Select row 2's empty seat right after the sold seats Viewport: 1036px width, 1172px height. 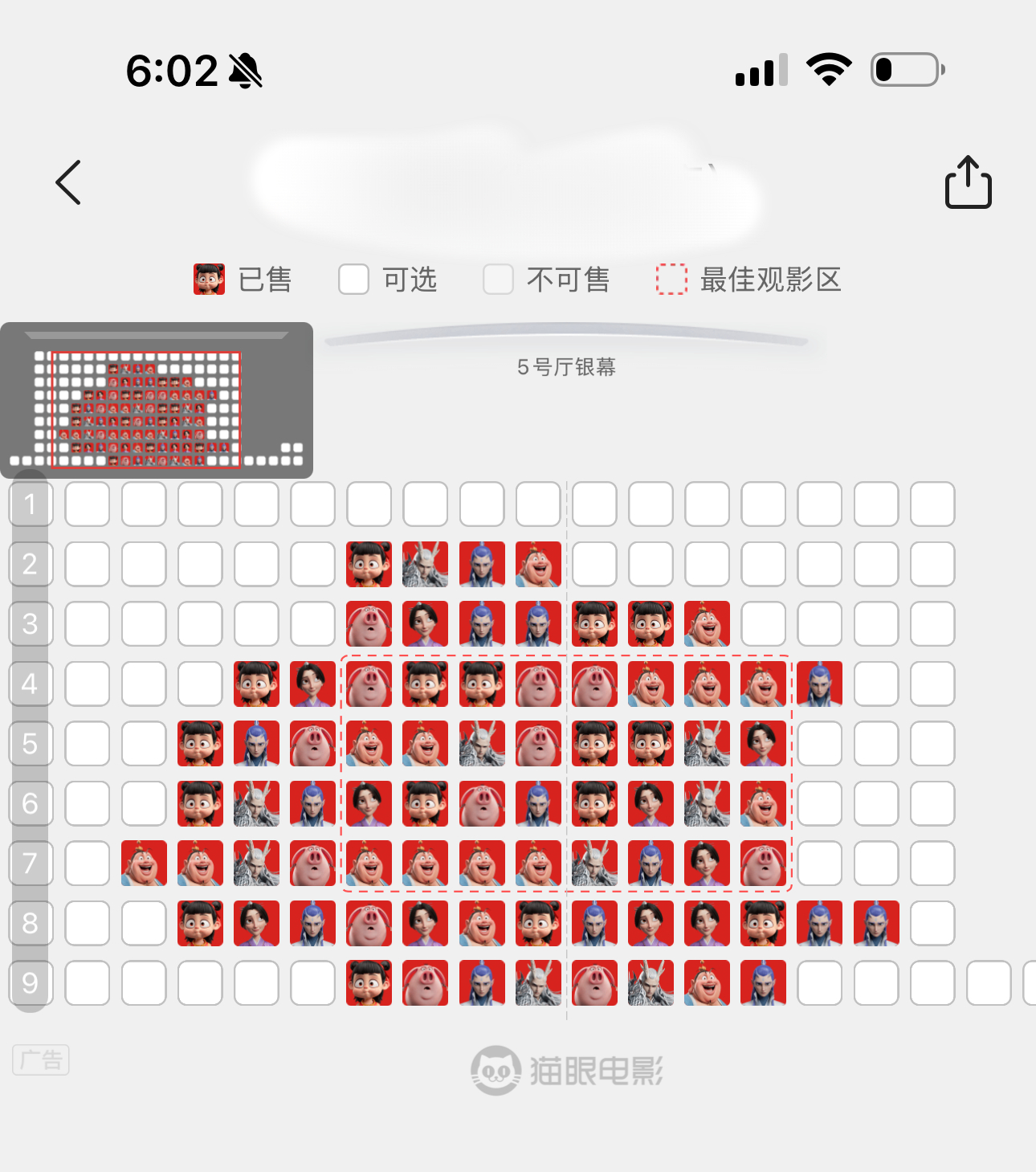click(x=594, y=563)
